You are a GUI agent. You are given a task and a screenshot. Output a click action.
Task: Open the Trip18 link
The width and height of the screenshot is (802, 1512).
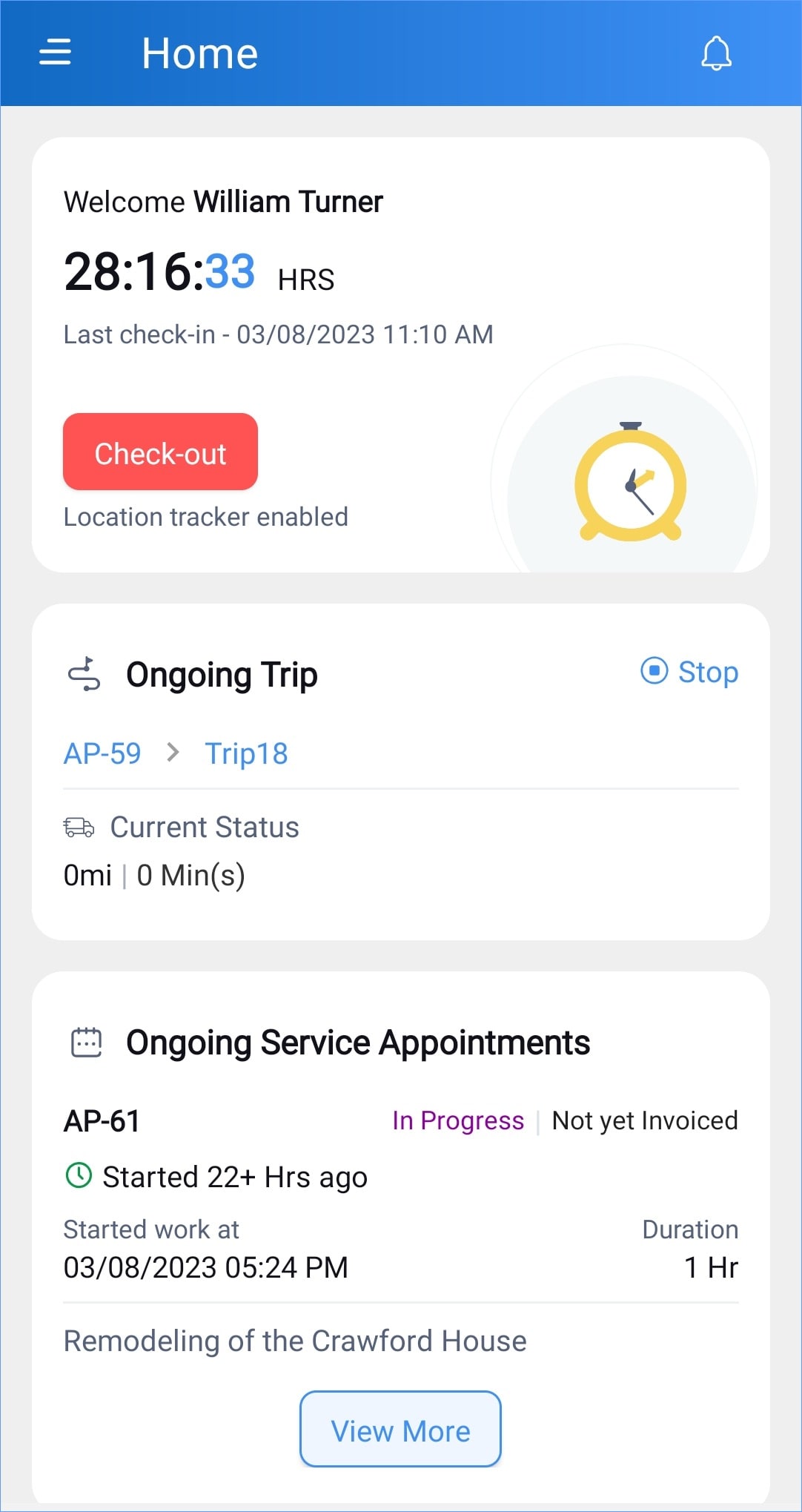pos(246,753)
